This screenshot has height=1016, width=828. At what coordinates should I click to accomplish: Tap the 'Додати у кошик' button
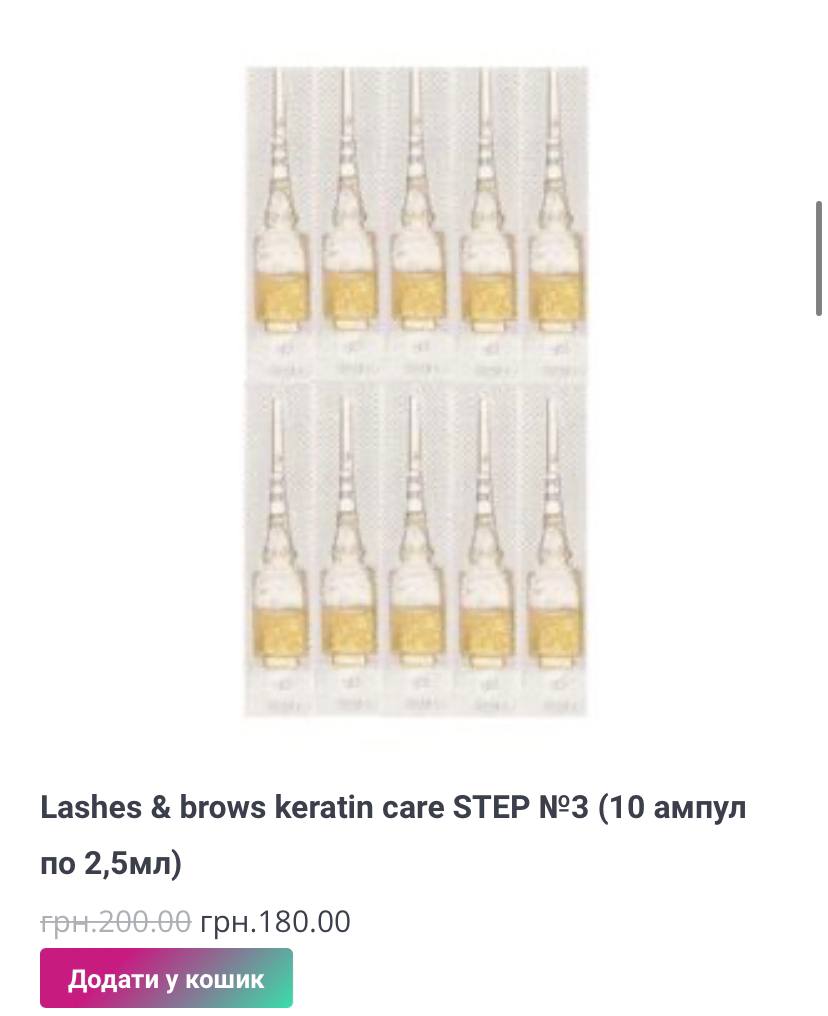click(166, 978)
